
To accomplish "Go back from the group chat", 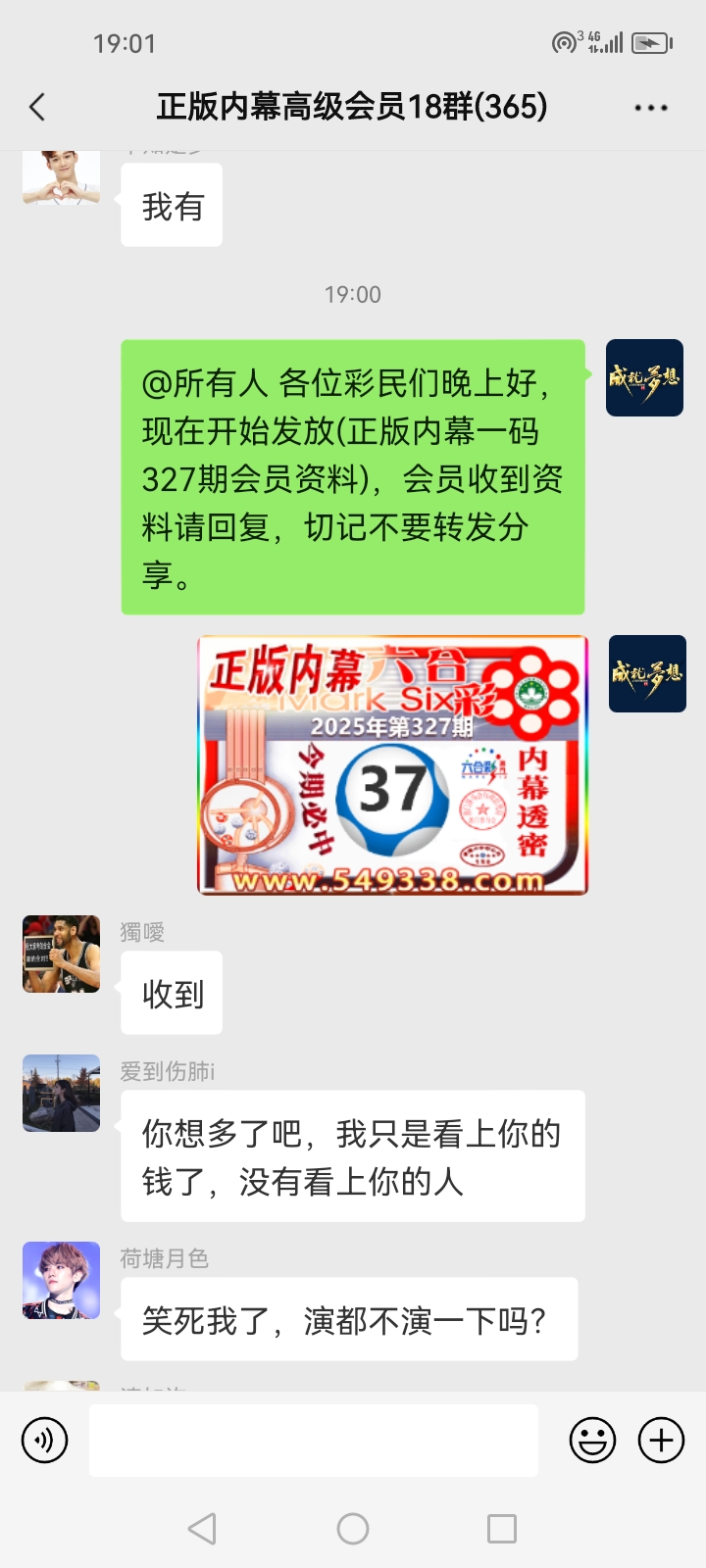I will [38, 107].
